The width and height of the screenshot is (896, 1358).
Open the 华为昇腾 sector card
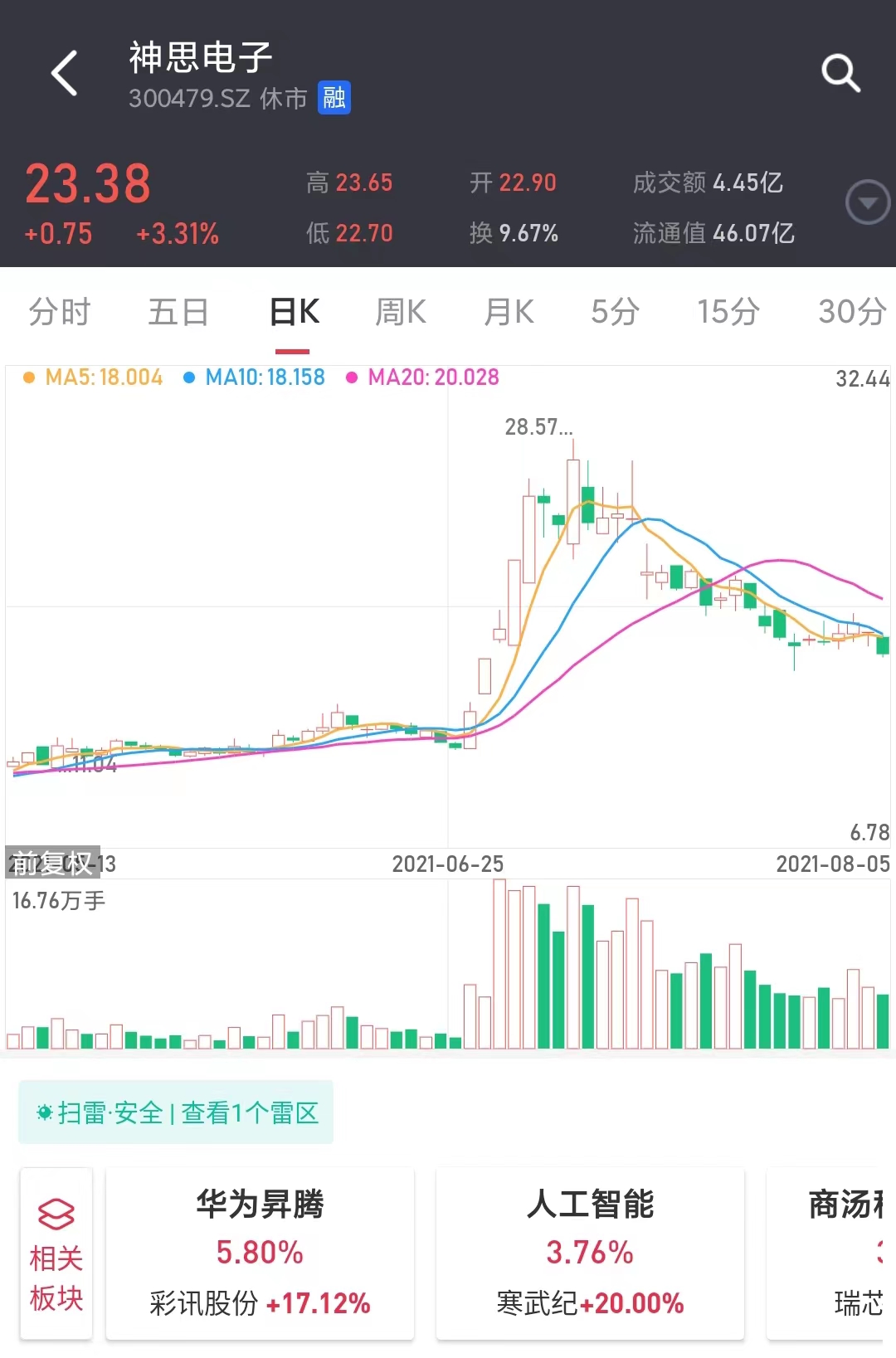260,1253
